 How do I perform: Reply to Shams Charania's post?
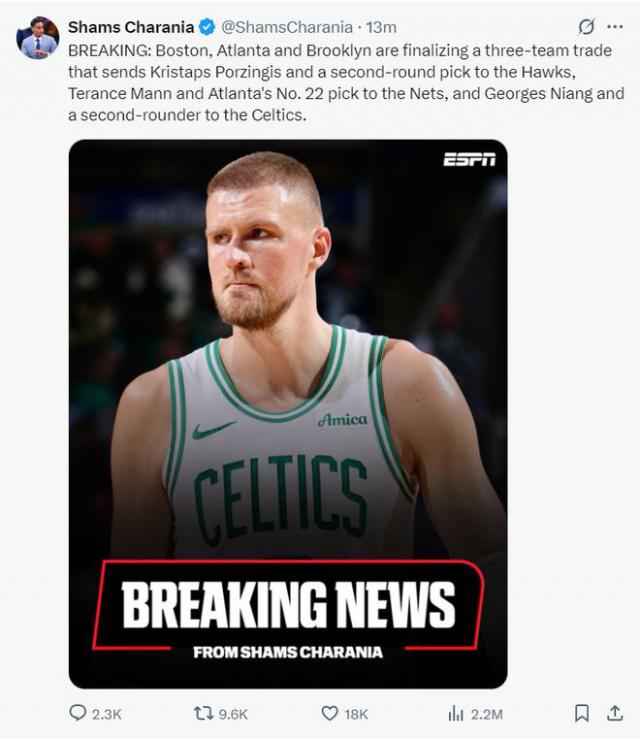point(79,713)
